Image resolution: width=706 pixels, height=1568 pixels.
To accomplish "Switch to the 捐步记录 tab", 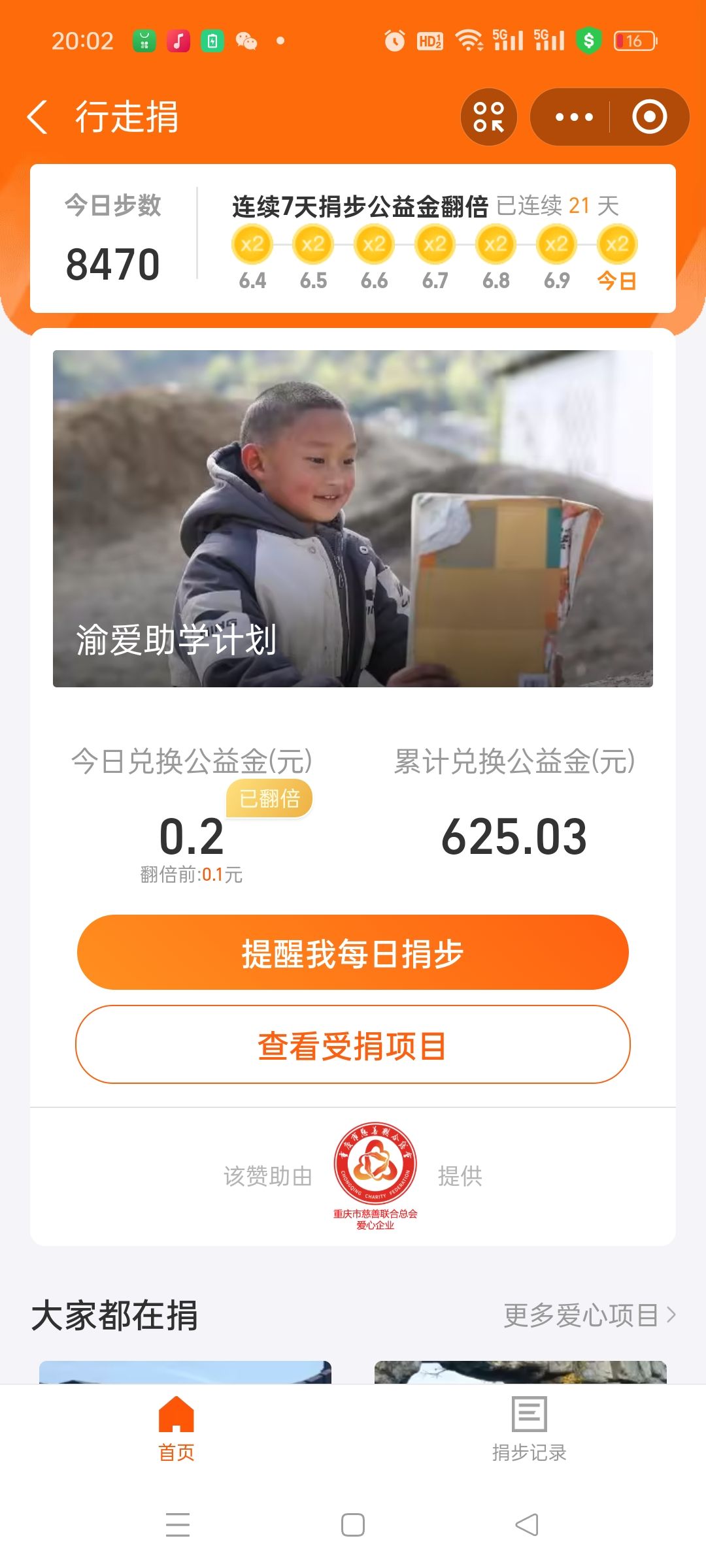I will click(529, 1428).
